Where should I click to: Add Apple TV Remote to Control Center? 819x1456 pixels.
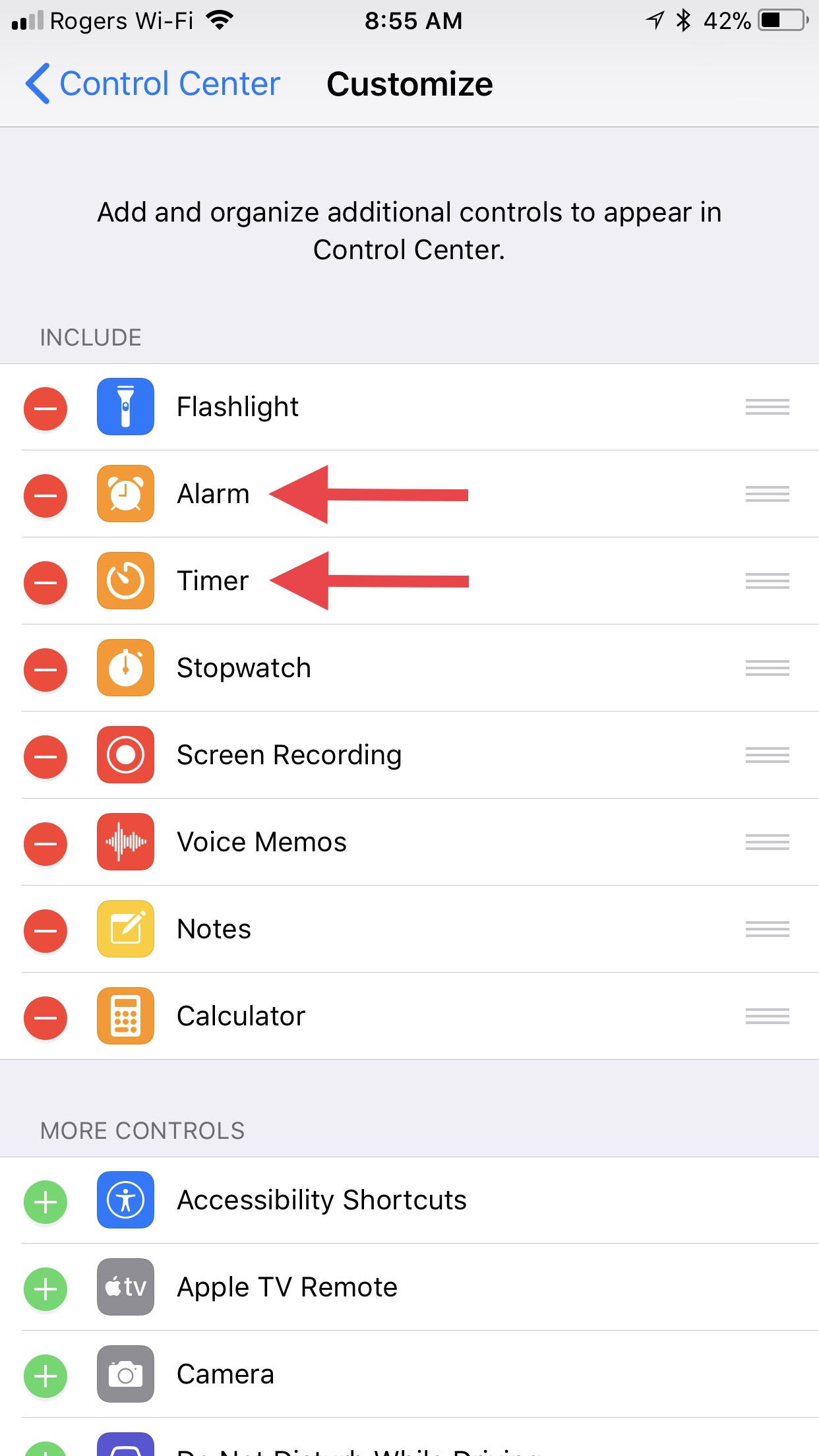pos(45,1289)
